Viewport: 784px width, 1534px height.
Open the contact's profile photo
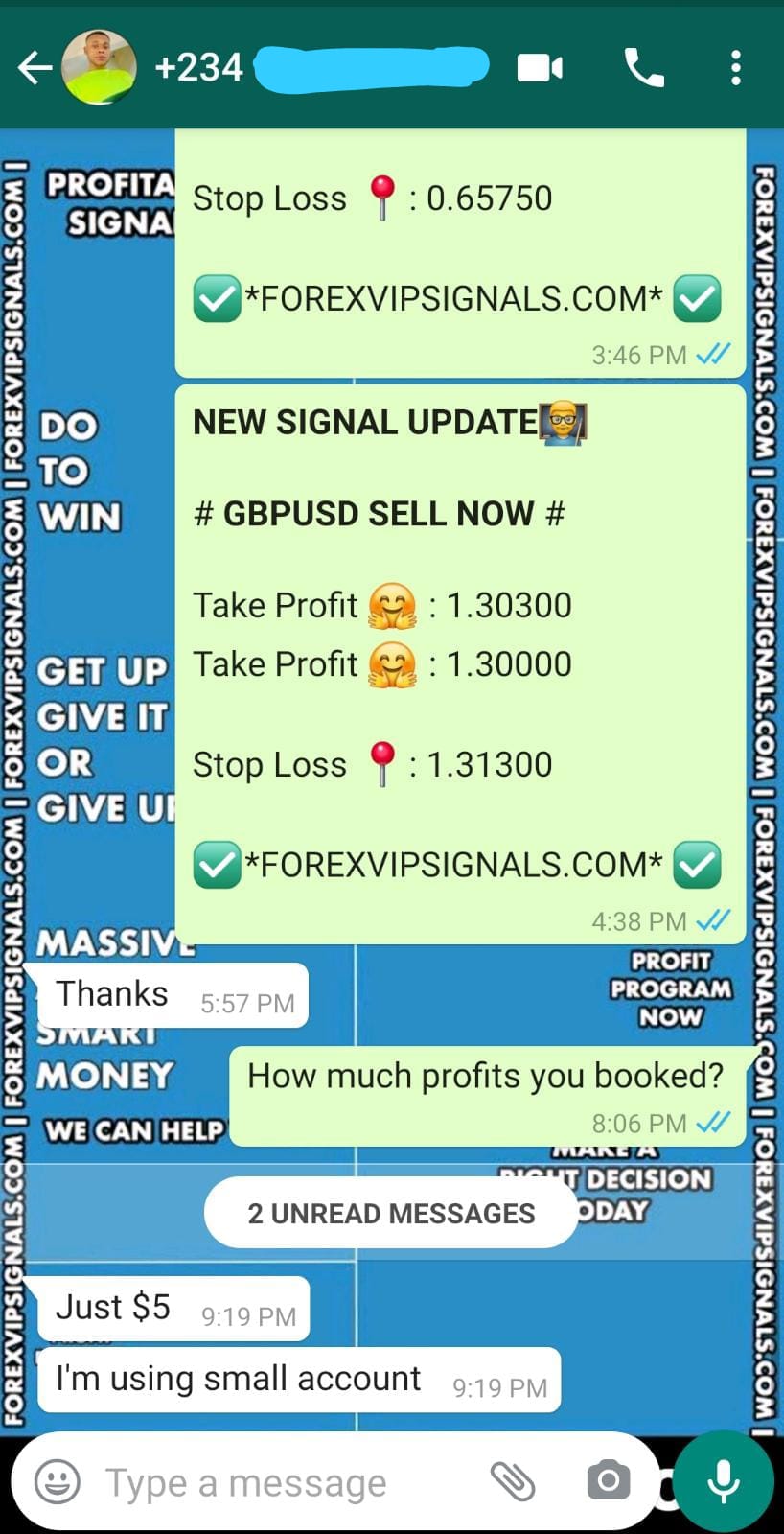coord(98,67)
